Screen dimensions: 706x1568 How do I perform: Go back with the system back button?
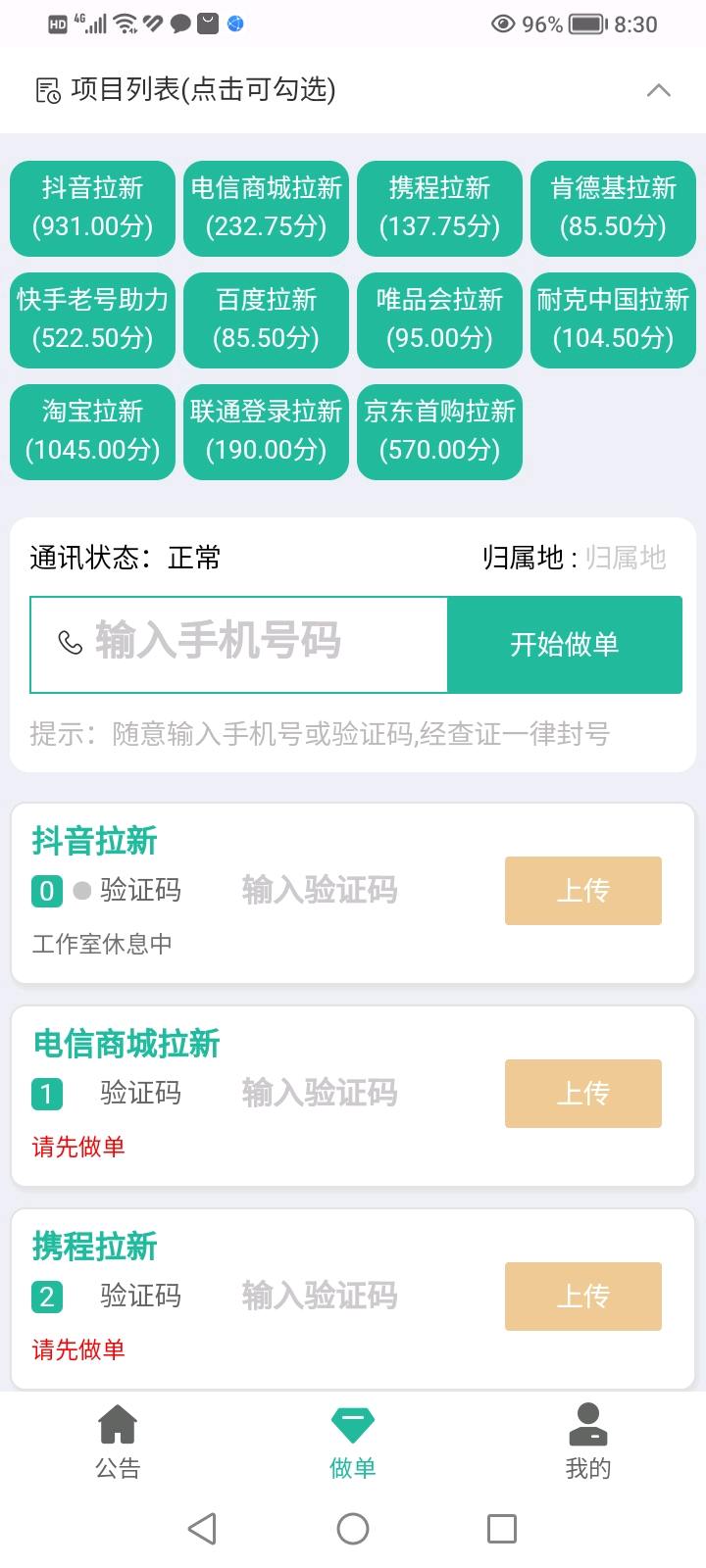202,1529
